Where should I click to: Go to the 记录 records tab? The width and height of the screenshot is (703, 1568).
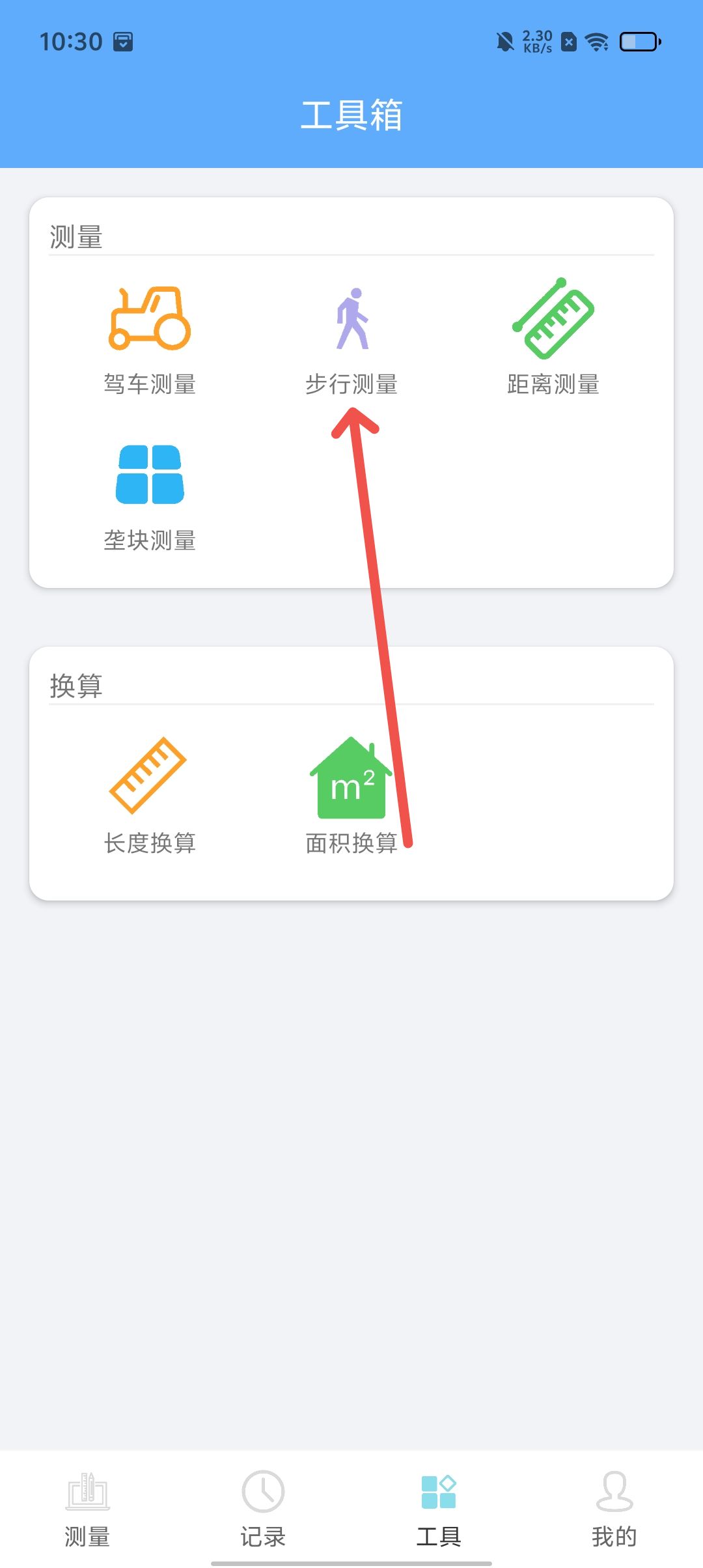[x=264, y=1509]
